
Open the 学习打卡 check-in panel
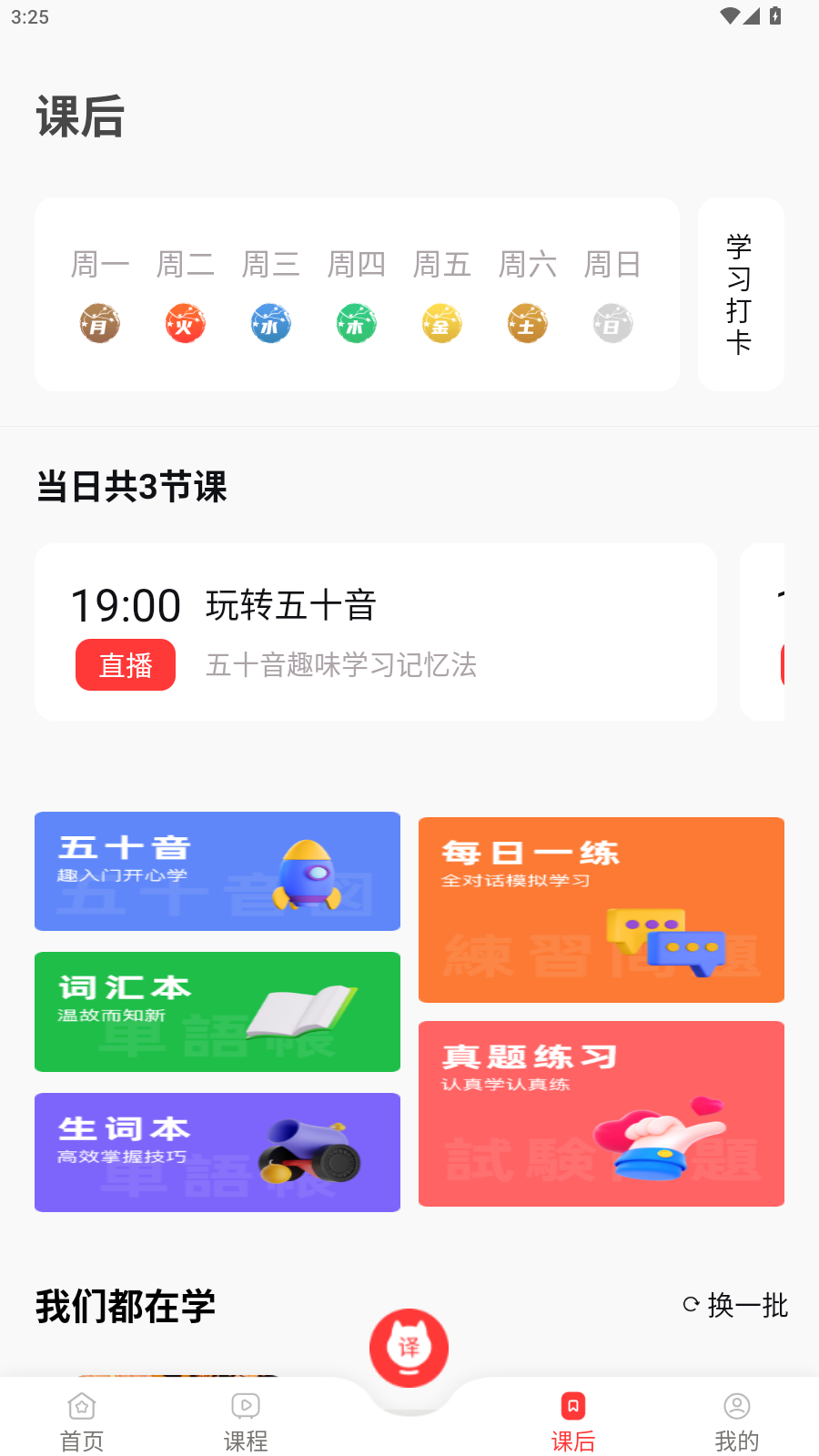[740, 293]
